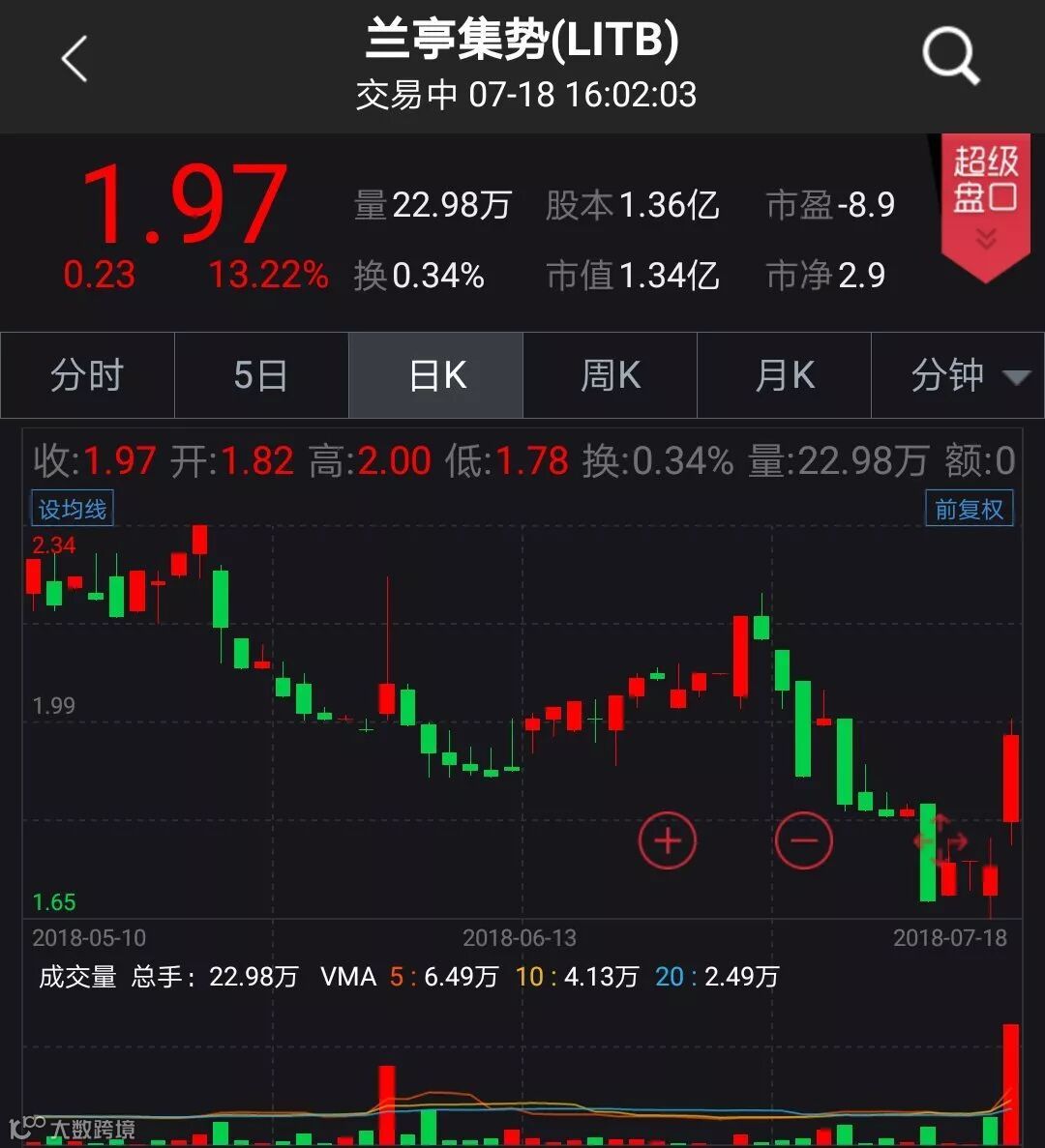Zoom out the chart with minus
The height and width of the screenshot is (1148, 1045).
803,839
